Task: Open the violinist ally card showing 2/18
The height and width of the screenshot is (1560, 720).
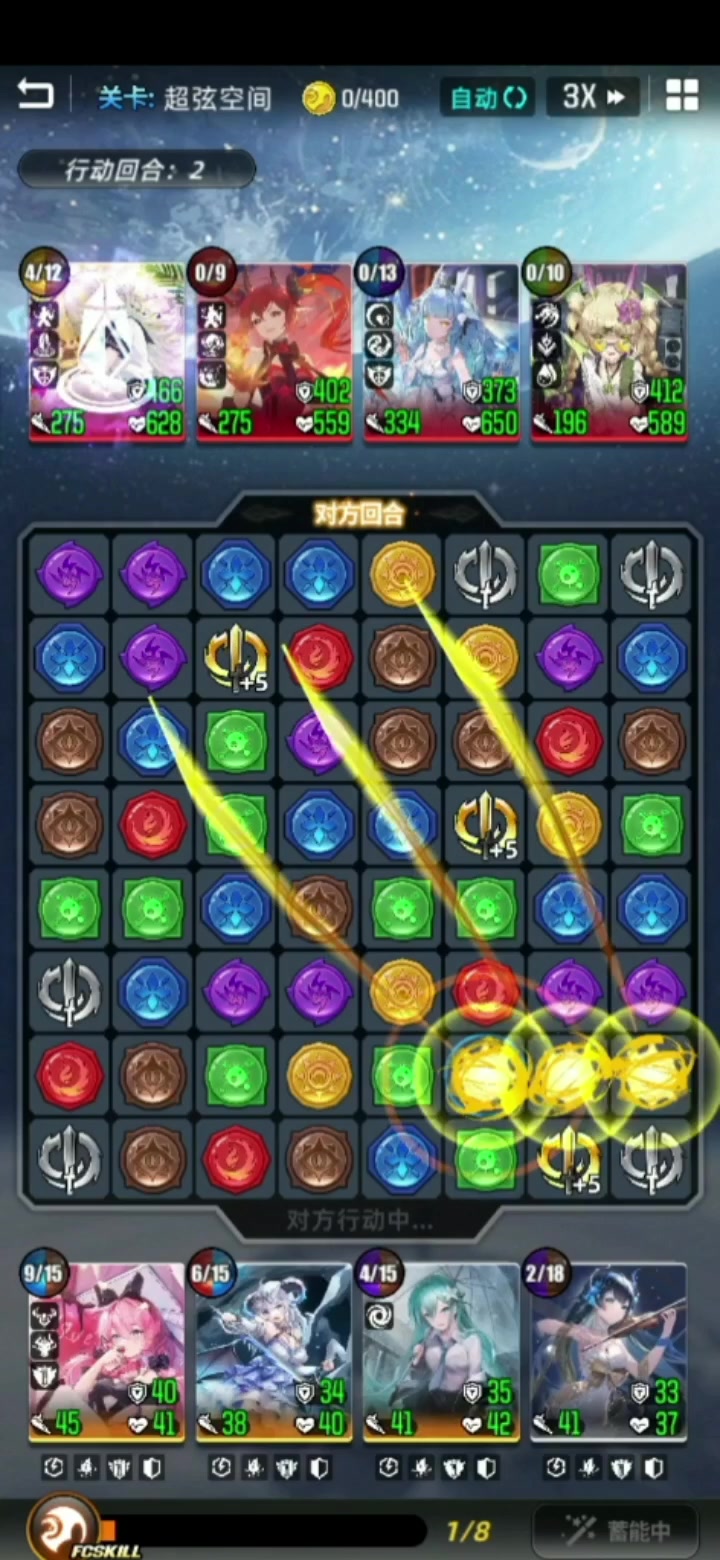Action: click(609, 1352)
